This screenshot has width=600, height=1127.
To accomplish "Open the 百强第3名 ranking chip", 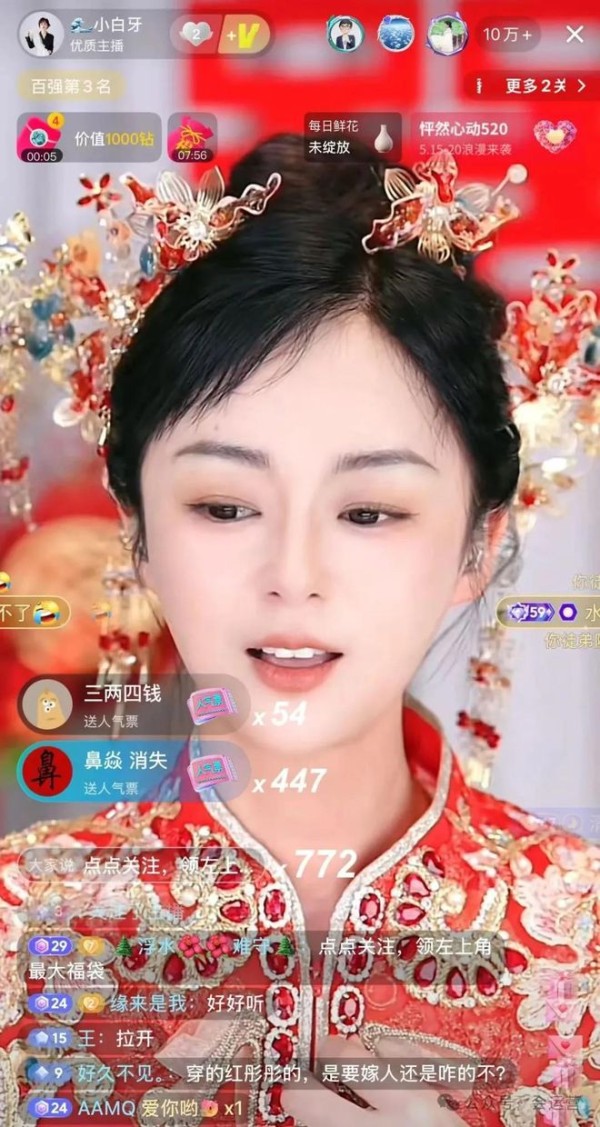I will (x=70, y=87).
